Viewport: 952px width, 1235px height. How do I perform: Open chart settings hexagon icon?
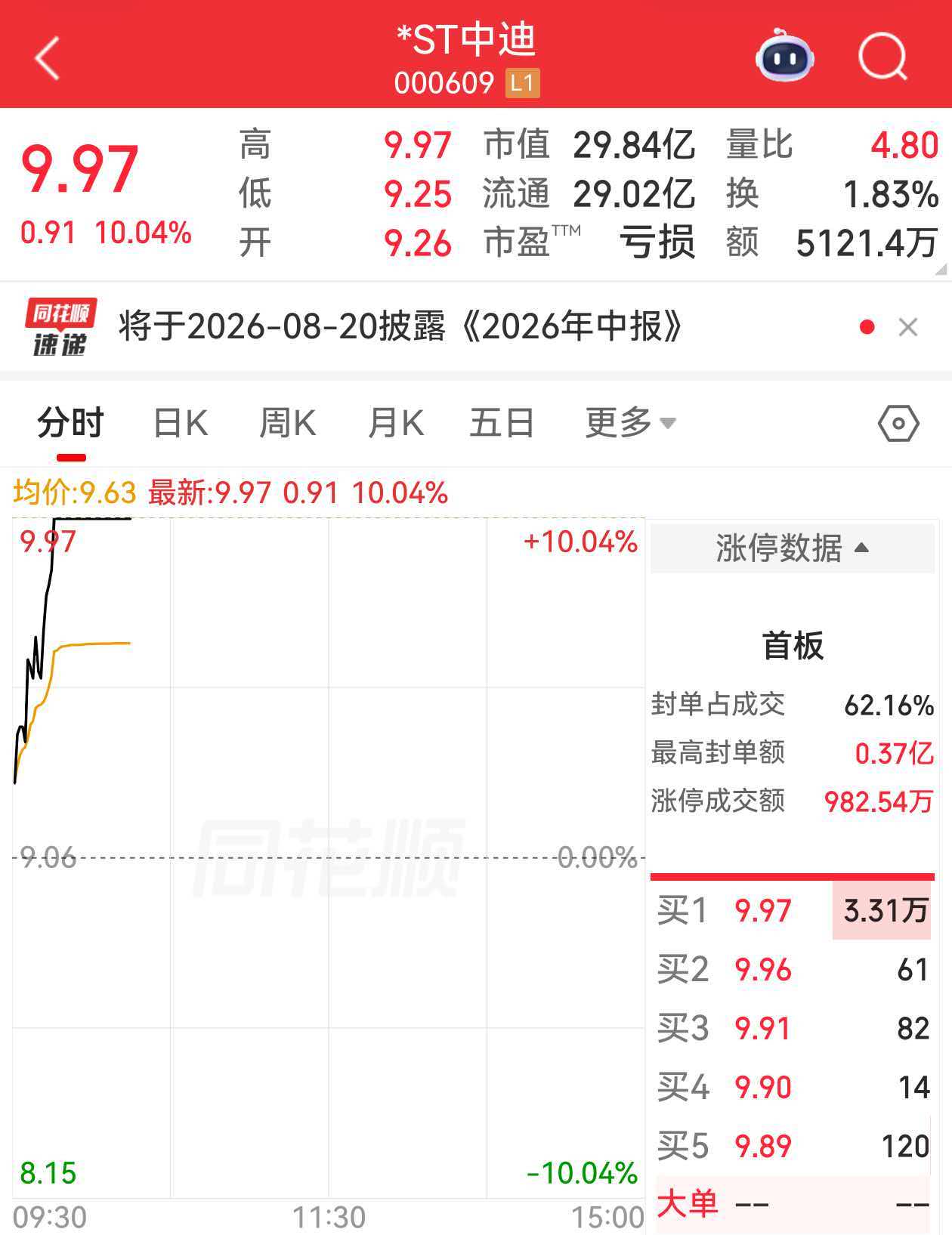[898, 424]
